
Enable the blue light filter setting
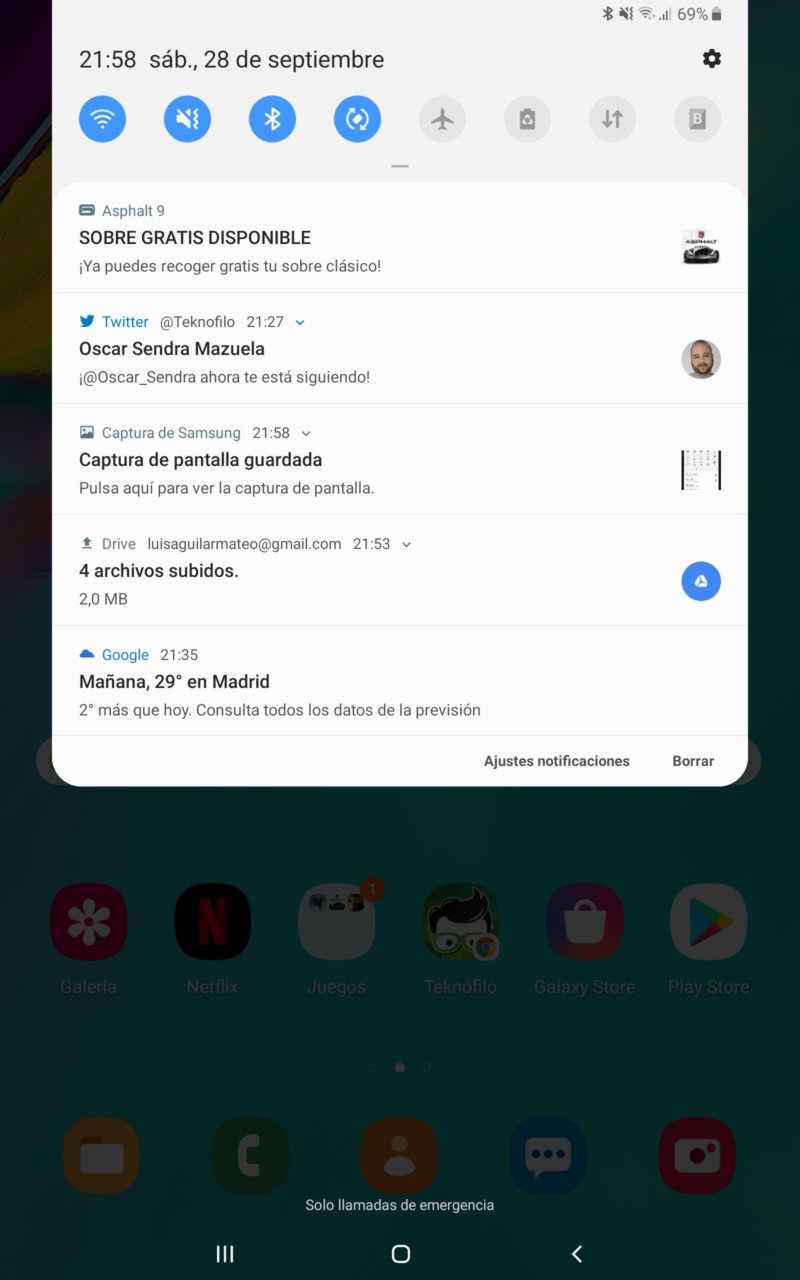697,119
